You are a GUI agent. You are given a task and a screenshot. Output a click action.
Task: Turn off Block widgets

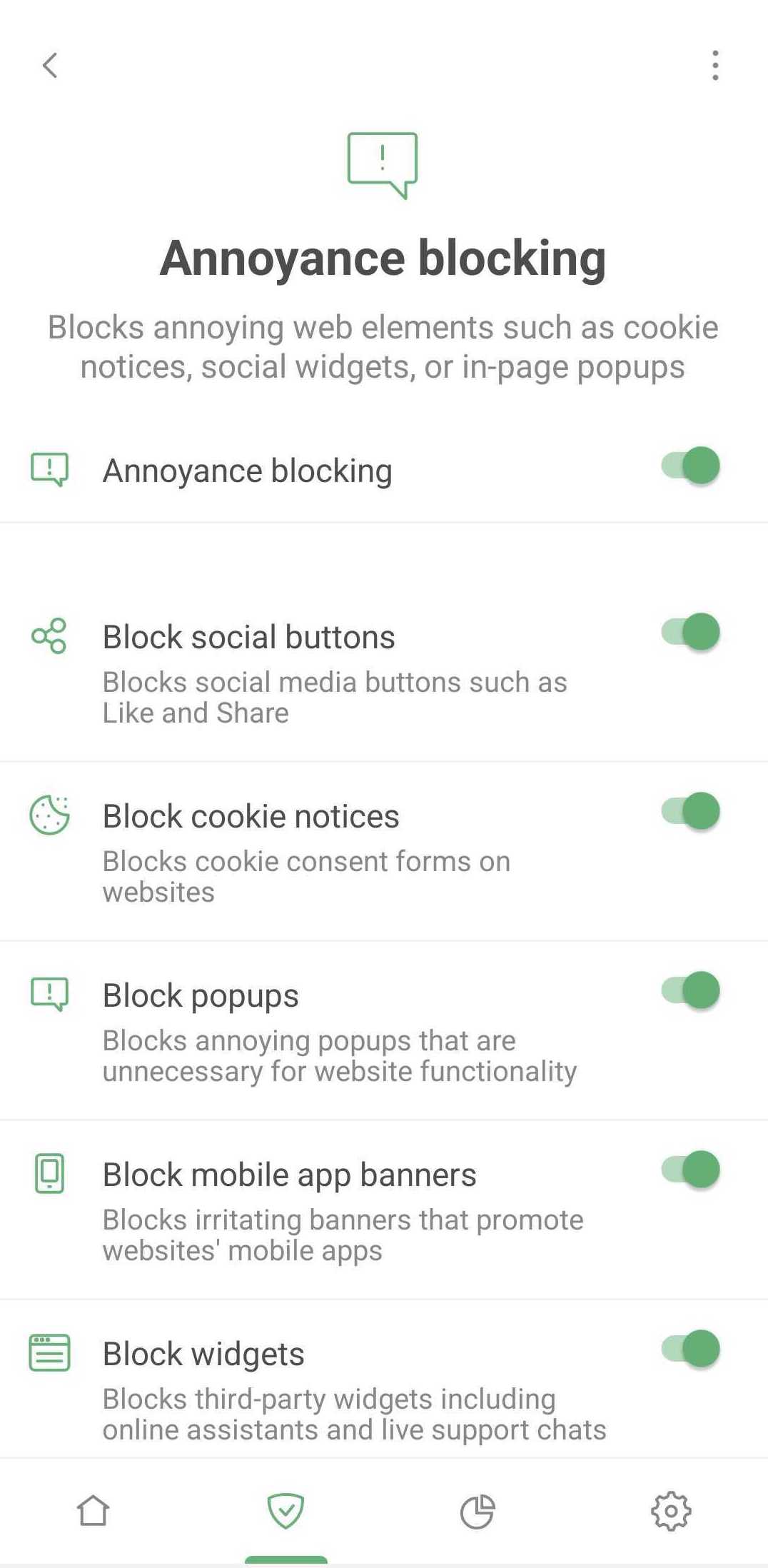(689, 1348)
